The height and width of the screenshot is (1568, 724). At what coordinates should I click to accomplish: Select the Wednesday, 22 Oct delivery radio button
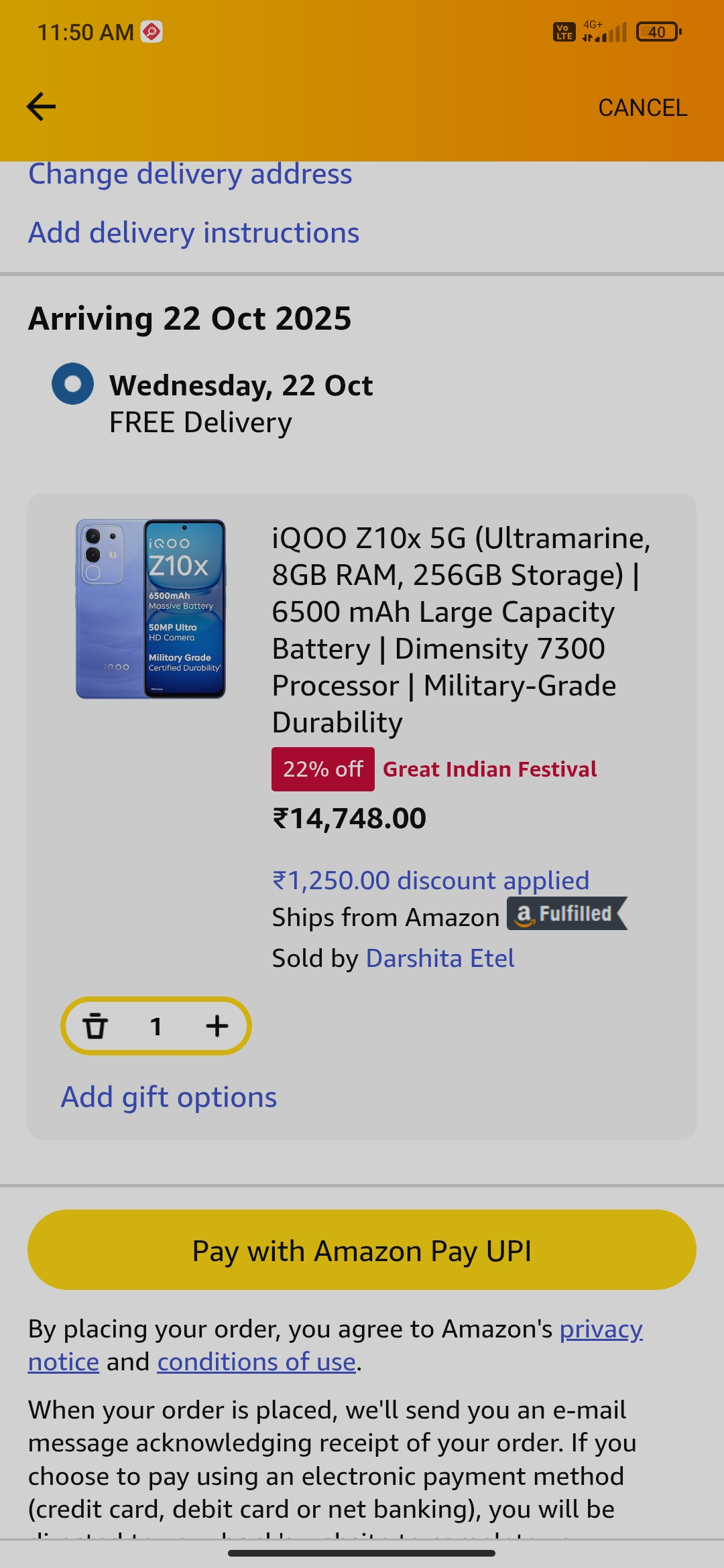[72, 384]
